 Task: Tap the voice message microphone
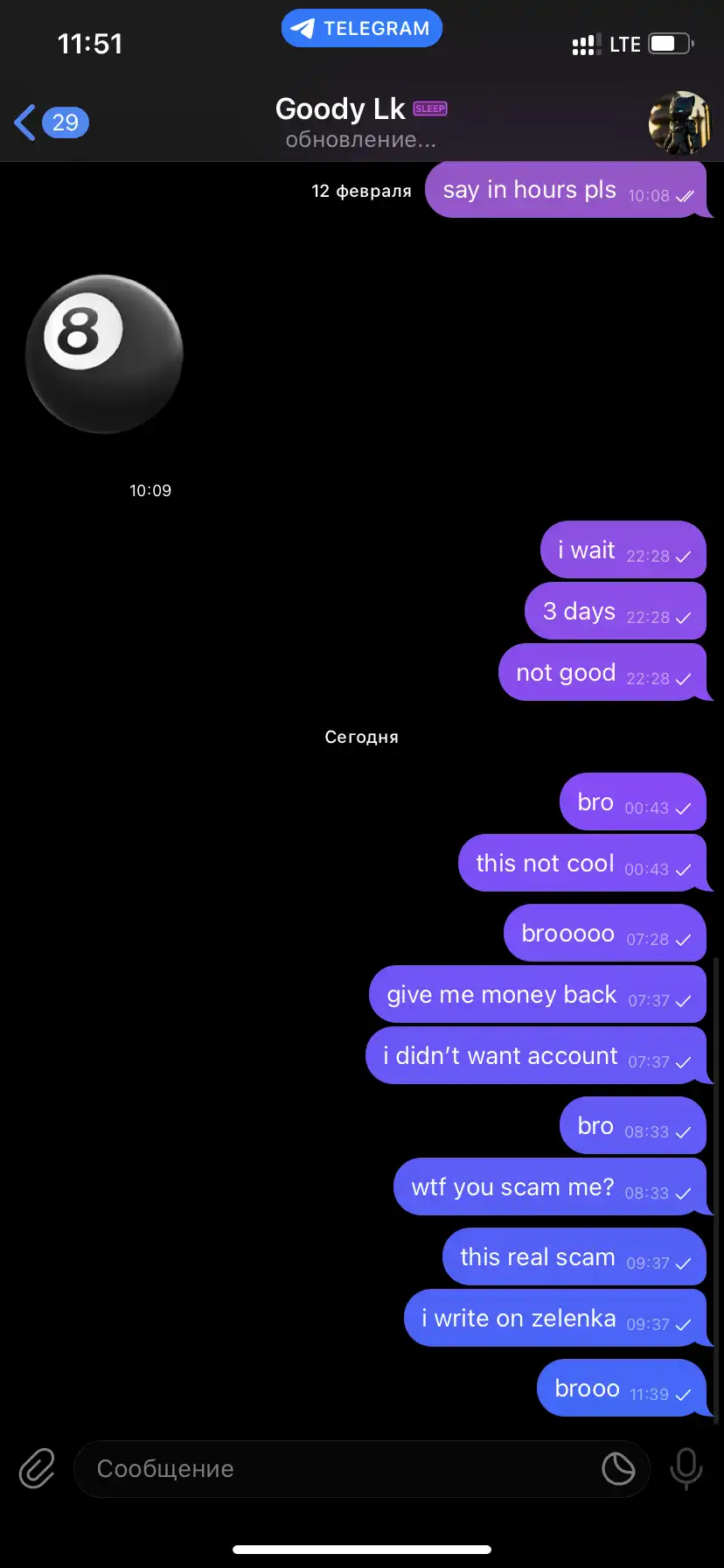[686, 1468]
